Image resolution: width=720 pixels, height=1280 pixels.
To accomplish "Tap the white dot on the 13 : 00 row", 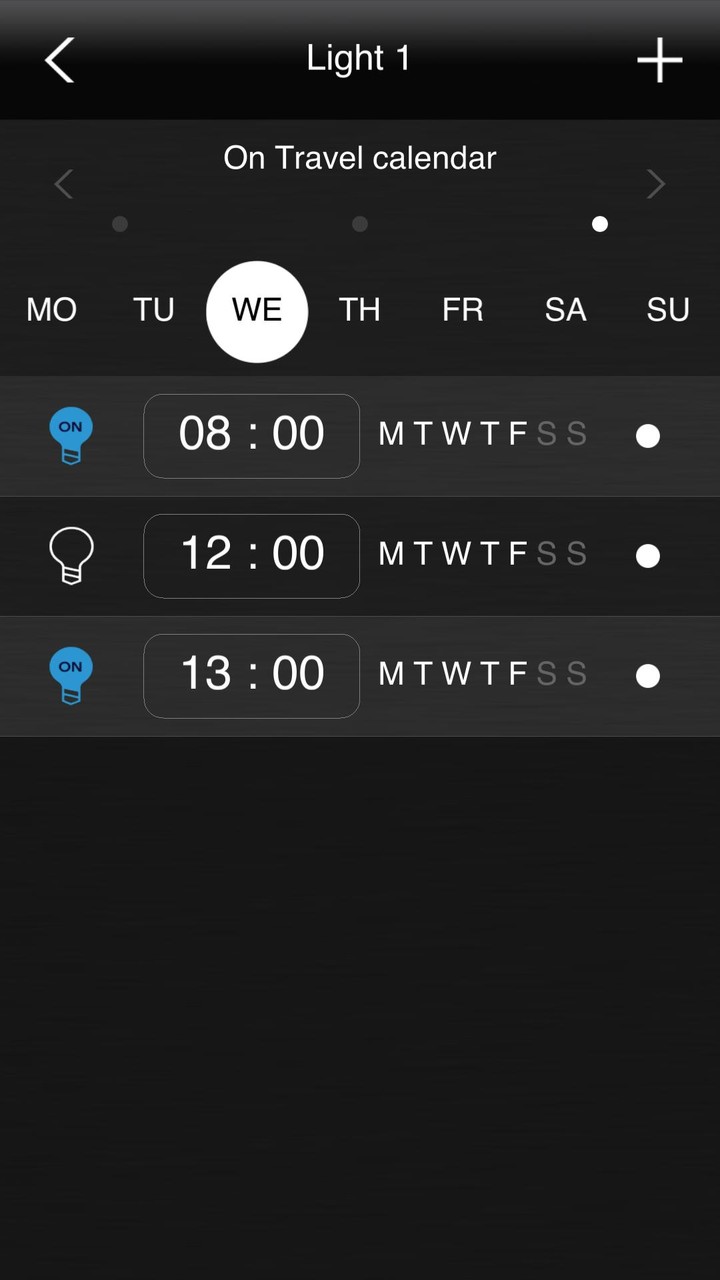I will [648, 676].
